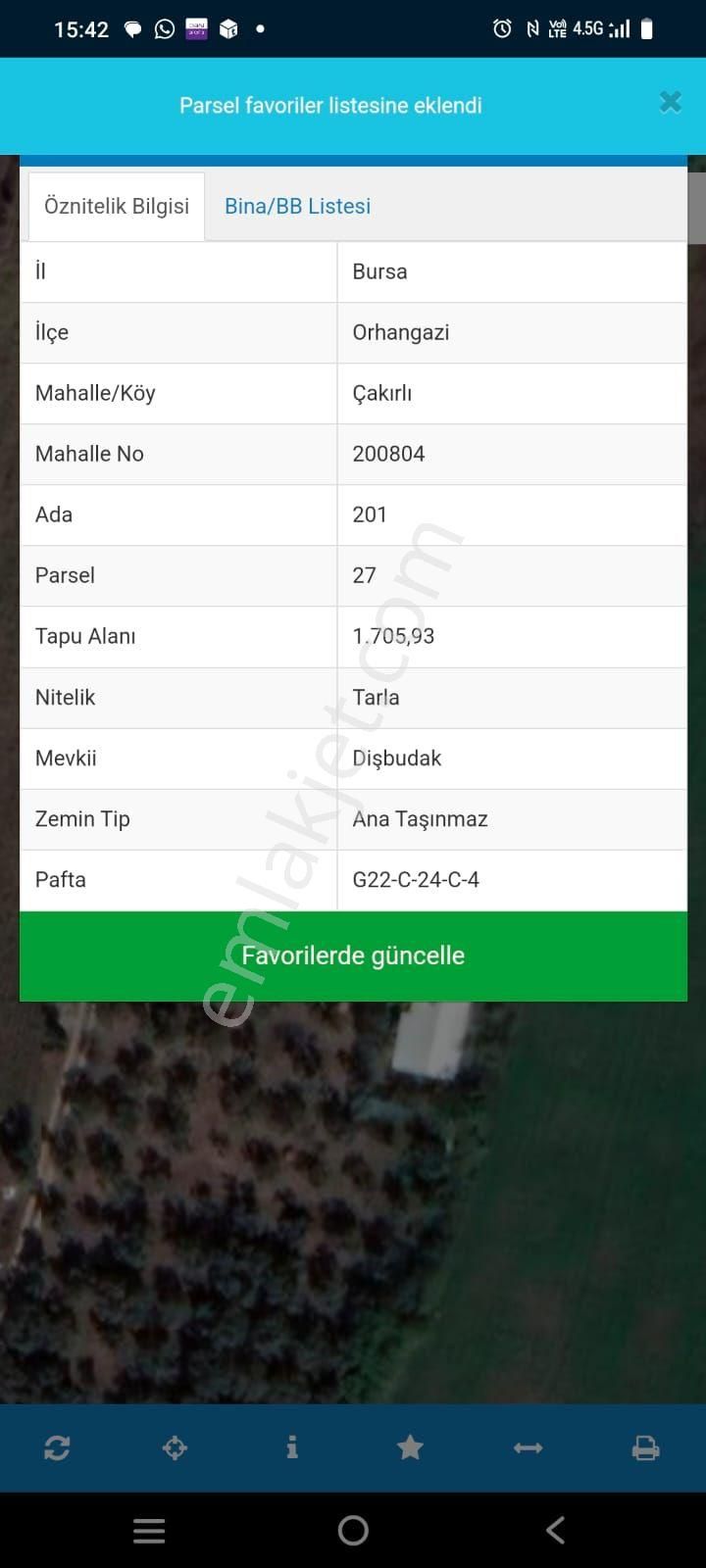This screenshot has width=706, height=1568.
Task: Open favorites with the star icon
Action: (x=410, y=1447)
